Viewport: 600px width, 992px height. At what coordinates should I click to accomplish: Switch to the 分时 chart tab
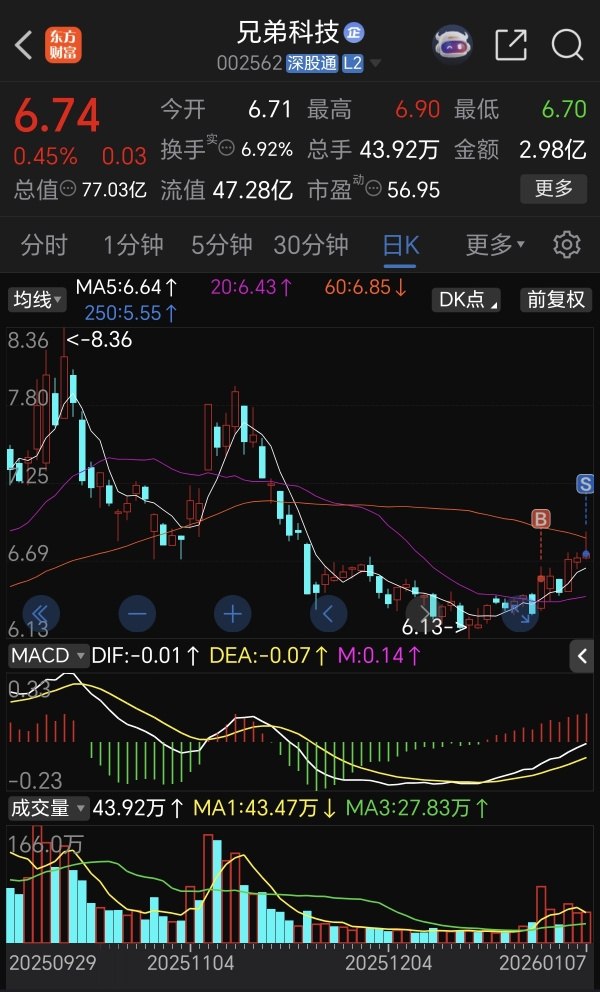click(44, 245)
